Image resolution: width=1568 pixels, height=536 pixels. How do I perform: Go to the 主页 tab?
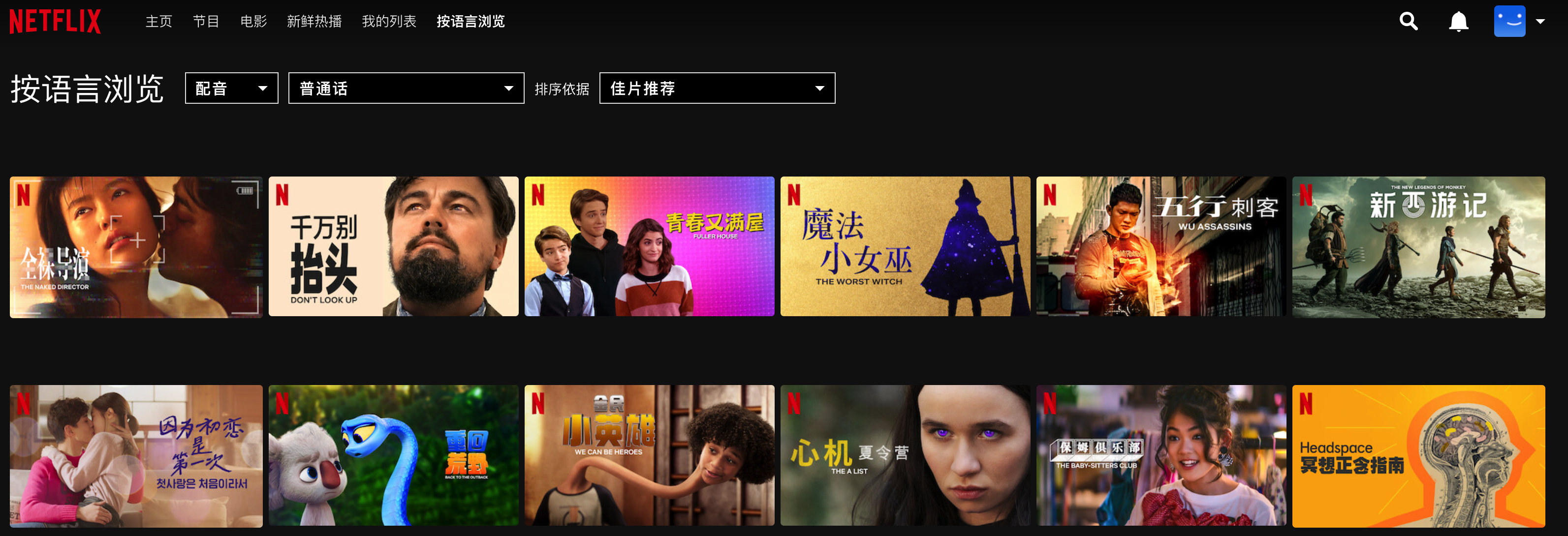click(x=159, y=22)
